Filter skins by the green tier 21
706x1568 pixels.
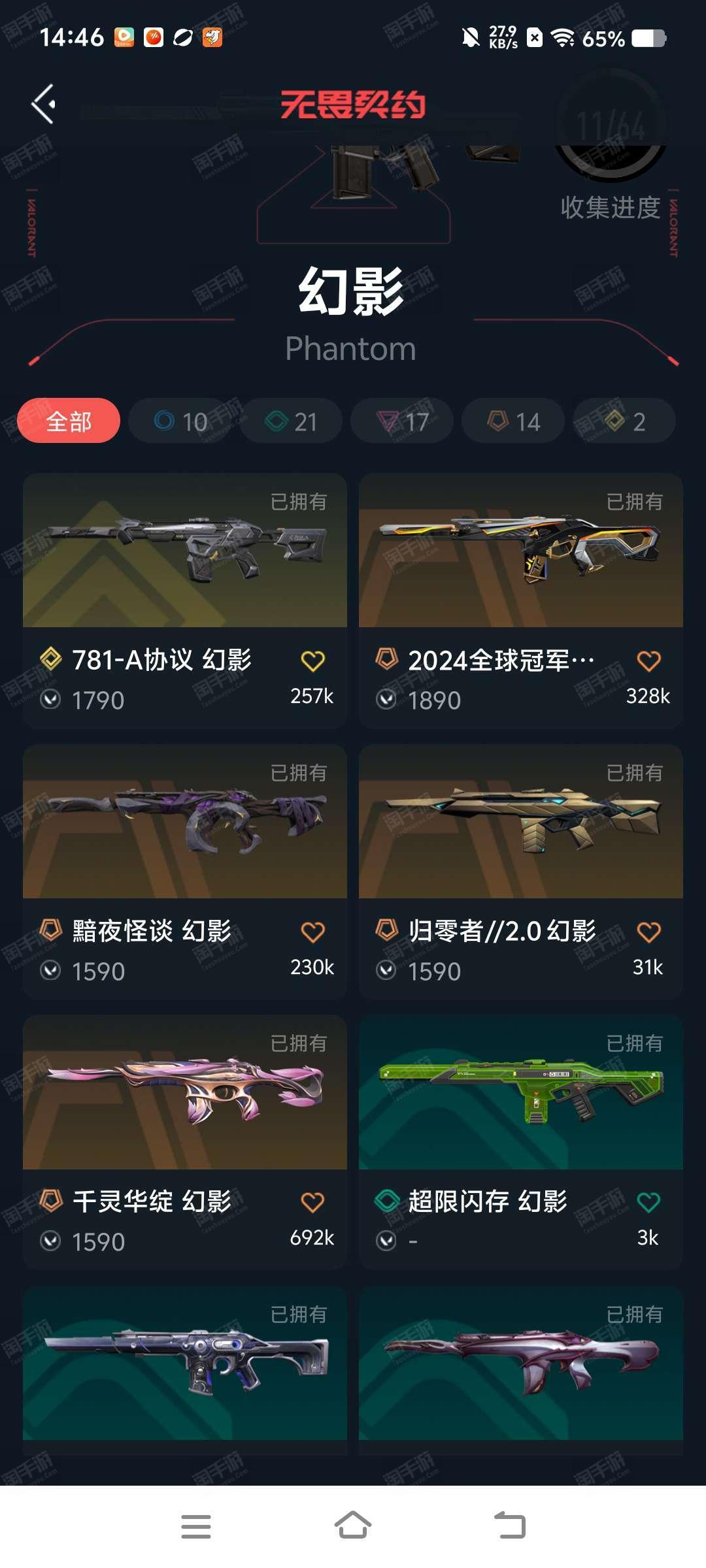point(291,421)
